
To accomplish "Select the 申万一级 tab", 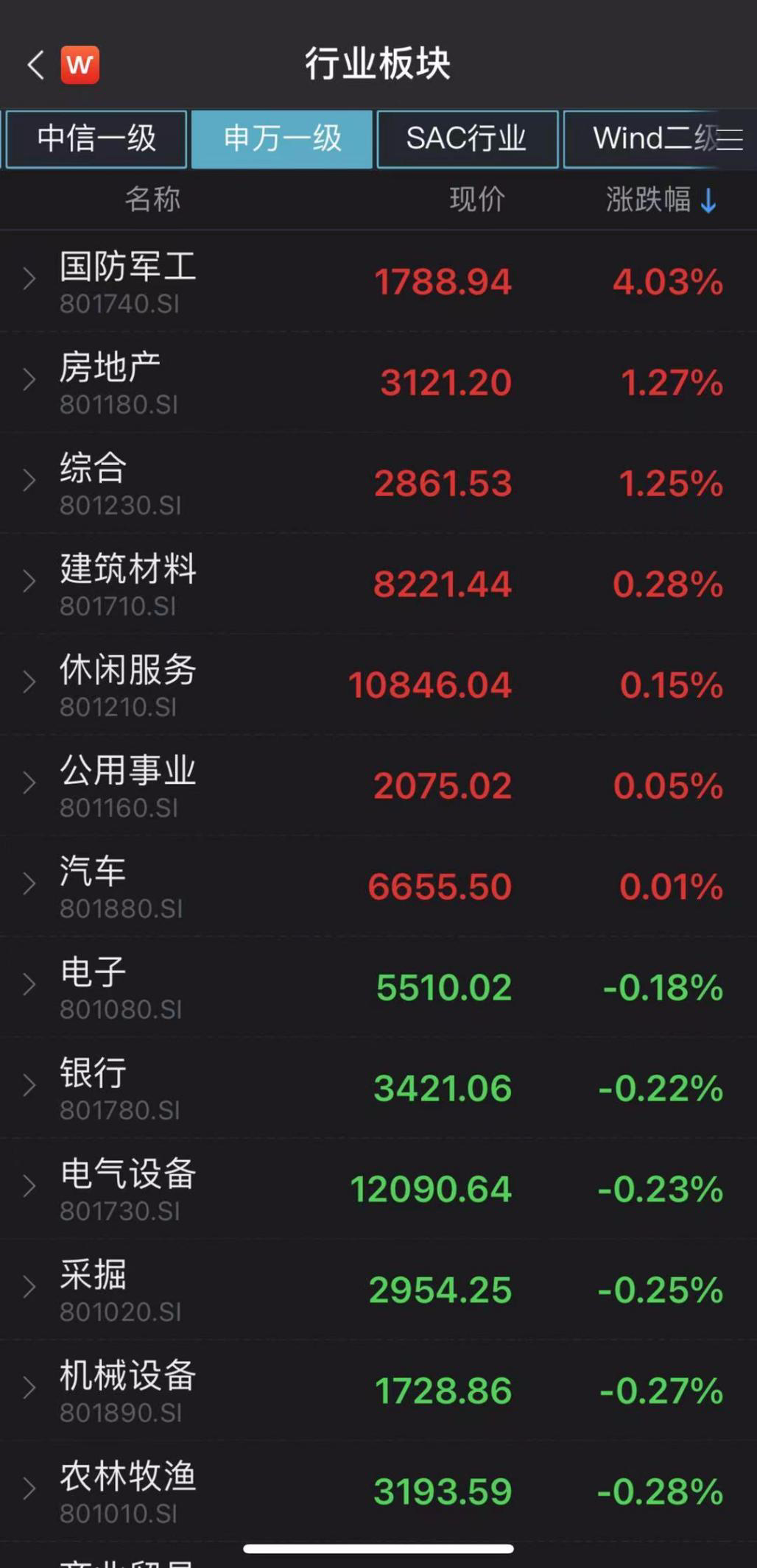I will tap(282, 138).
